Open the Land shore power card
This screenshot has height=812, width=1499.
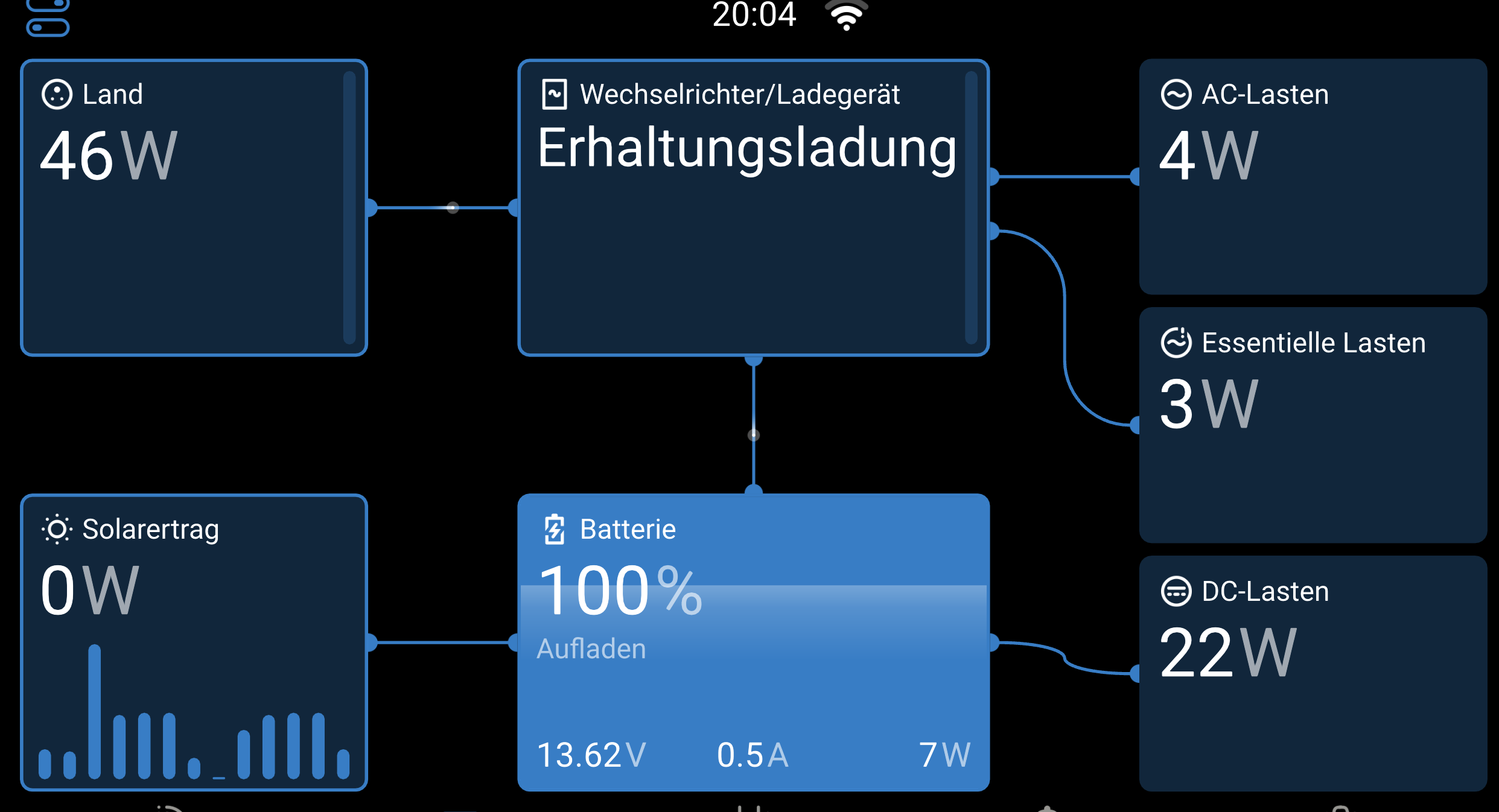[x=194, y=208]
